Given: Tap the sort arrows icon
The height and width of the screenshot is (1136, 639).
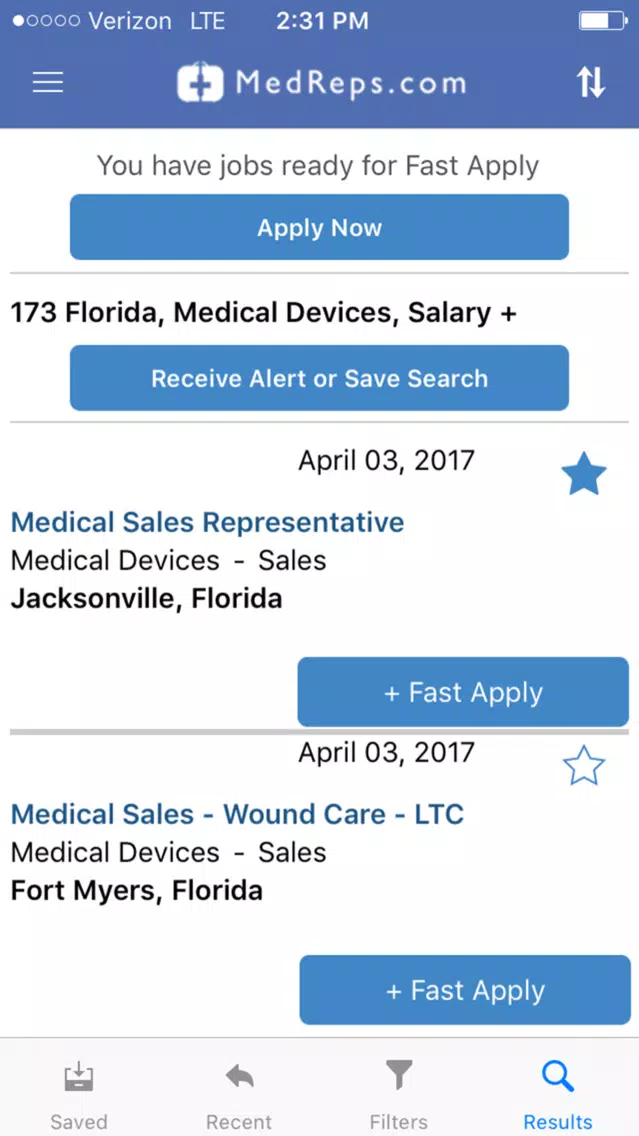Looking at the screenshot, I should pyautogui.click(x=590, y=83).
